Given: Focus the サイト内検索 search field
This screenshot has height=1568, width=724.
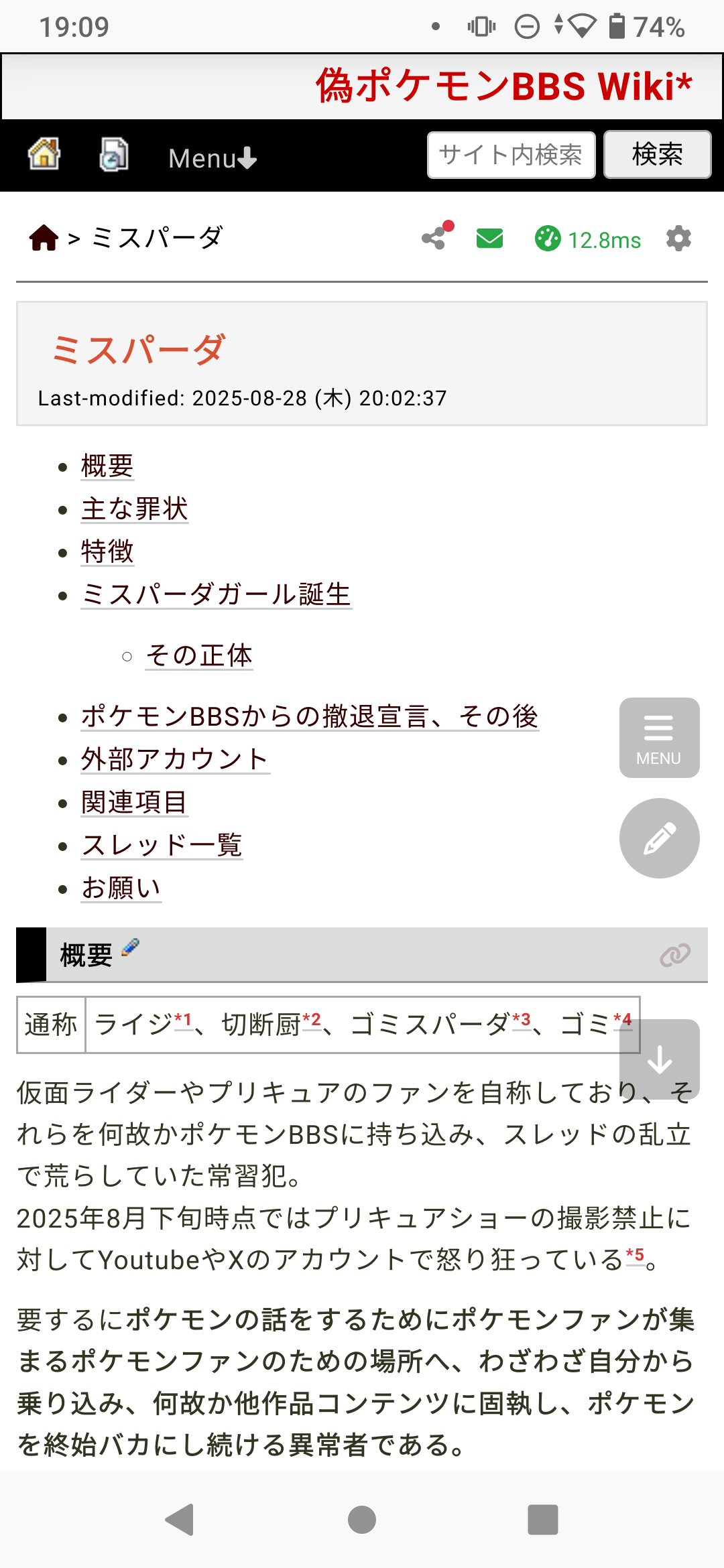Looking at the screenshot, I should 511,155.
